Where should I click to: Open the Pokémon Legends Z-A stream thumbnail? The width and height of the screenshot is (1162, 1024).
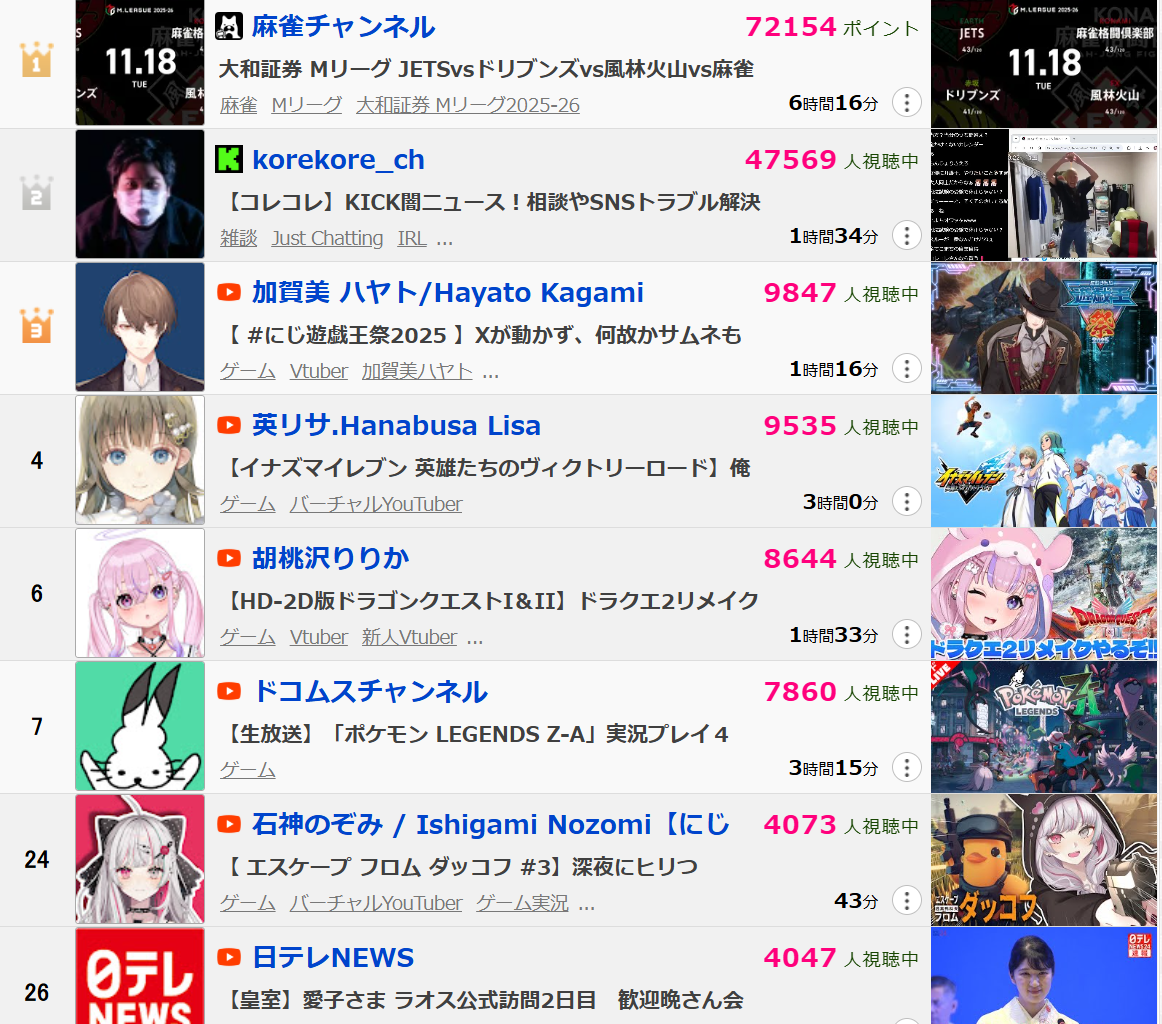[x=1045, y=727]
